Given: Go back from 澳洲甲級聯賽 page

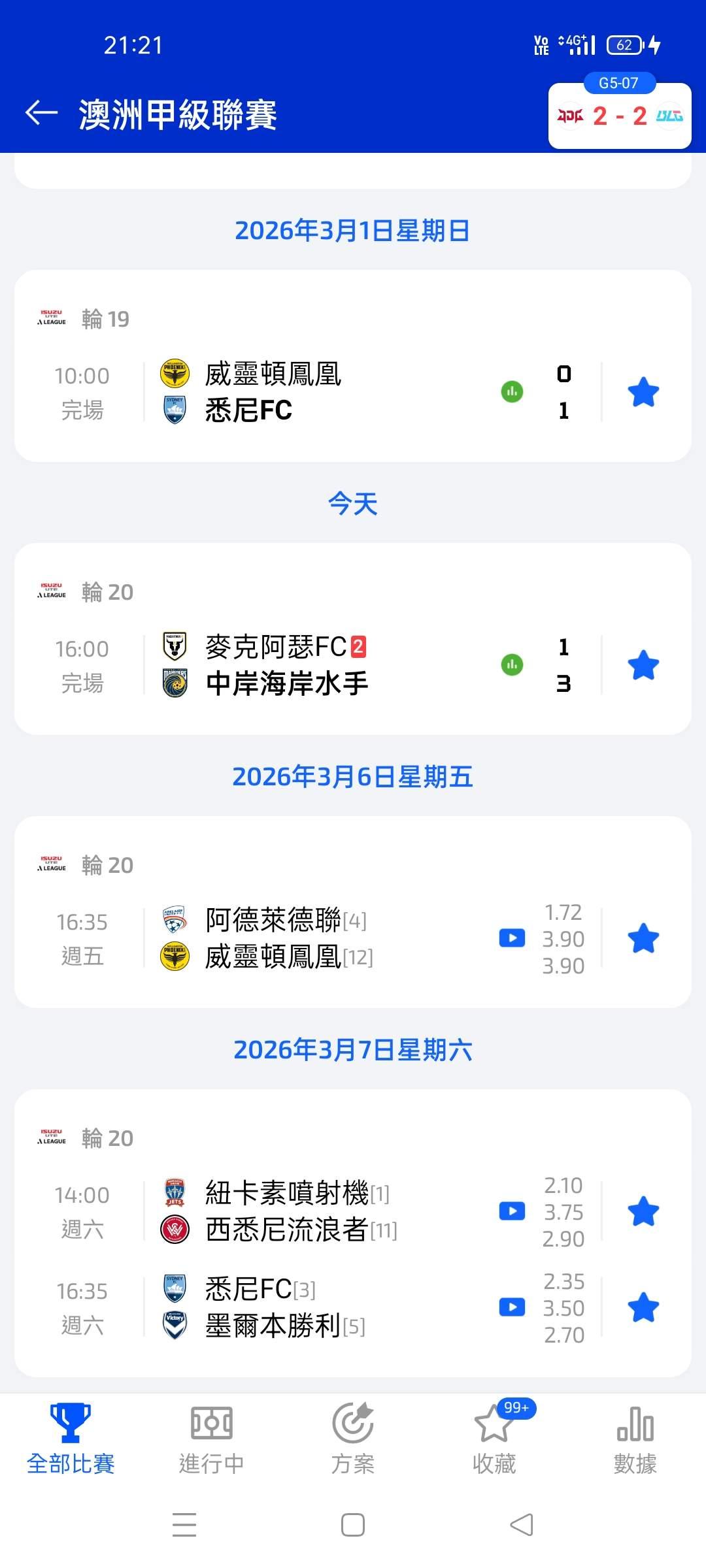Looking at the screenshot, I should 42,113.
